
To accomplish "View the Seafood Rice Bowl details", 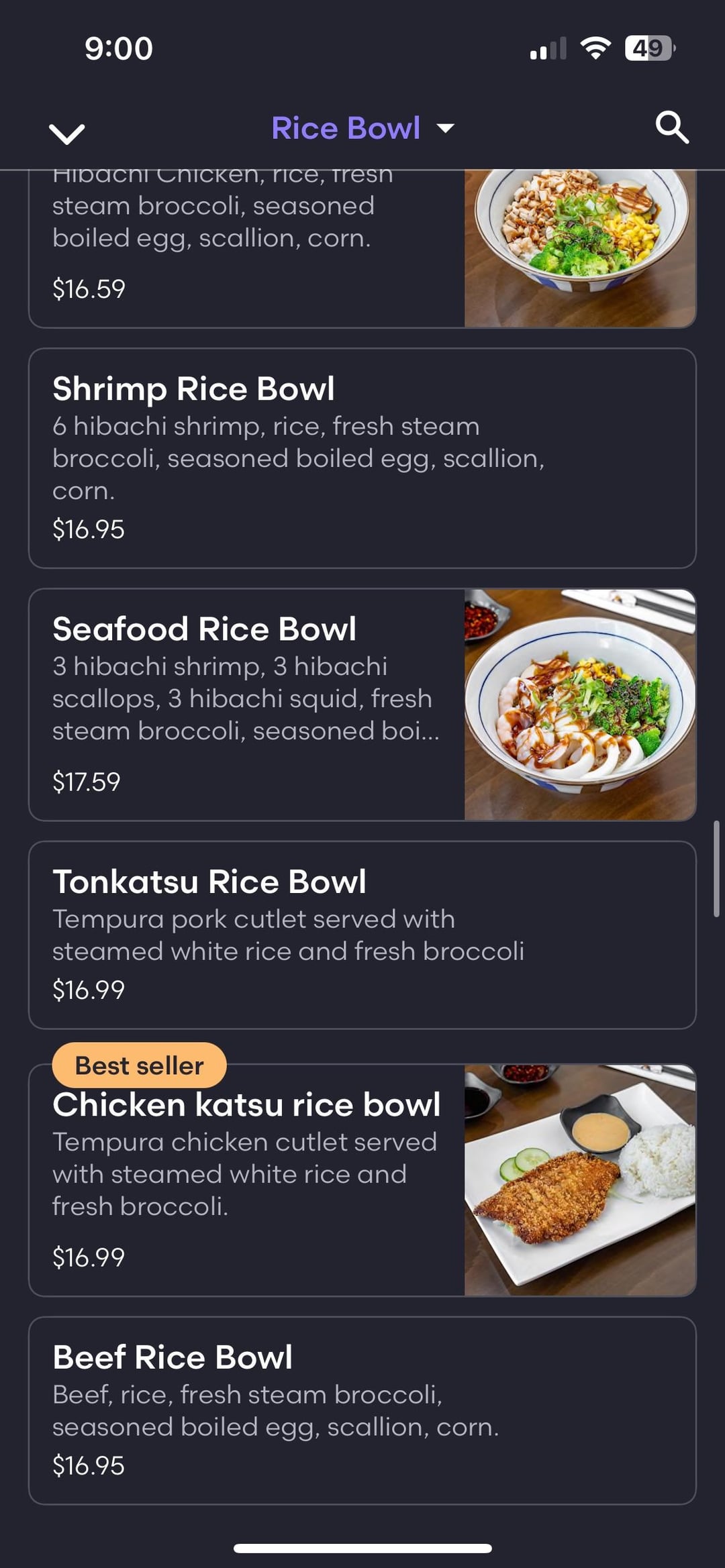I will click(362, 704).
